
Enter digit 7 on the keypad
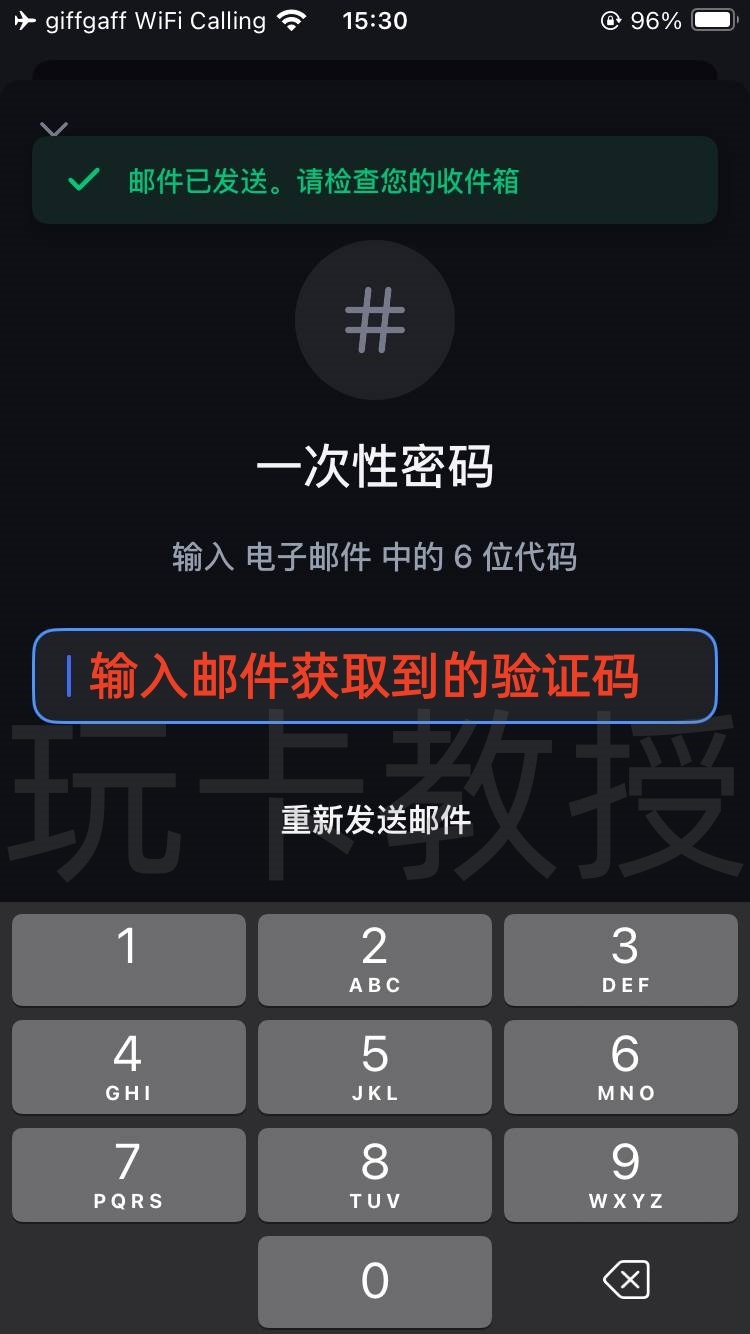coord(128,1175)
